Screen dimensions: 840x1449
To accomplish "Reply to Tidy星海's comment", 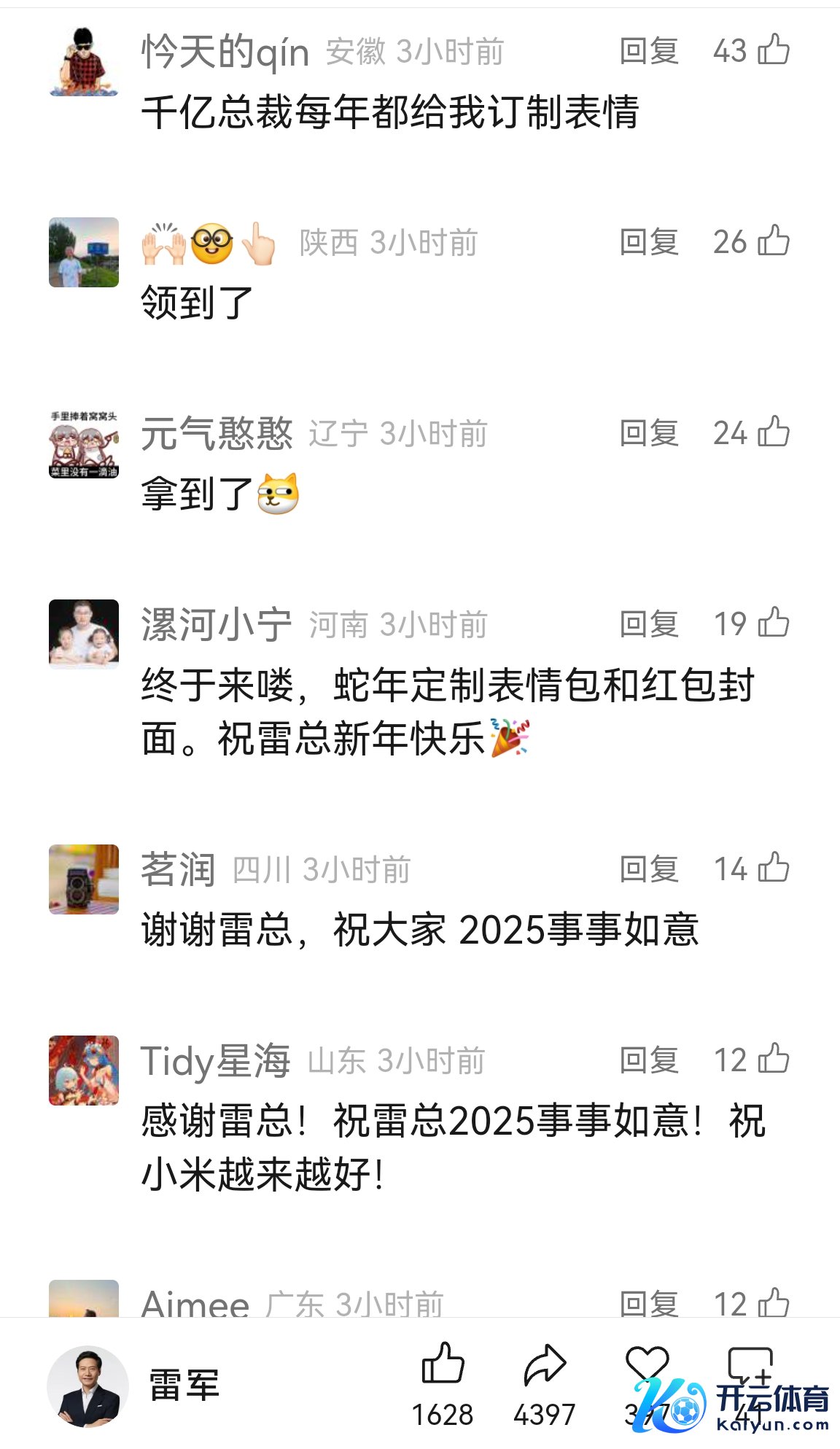I will point(649,1060).
